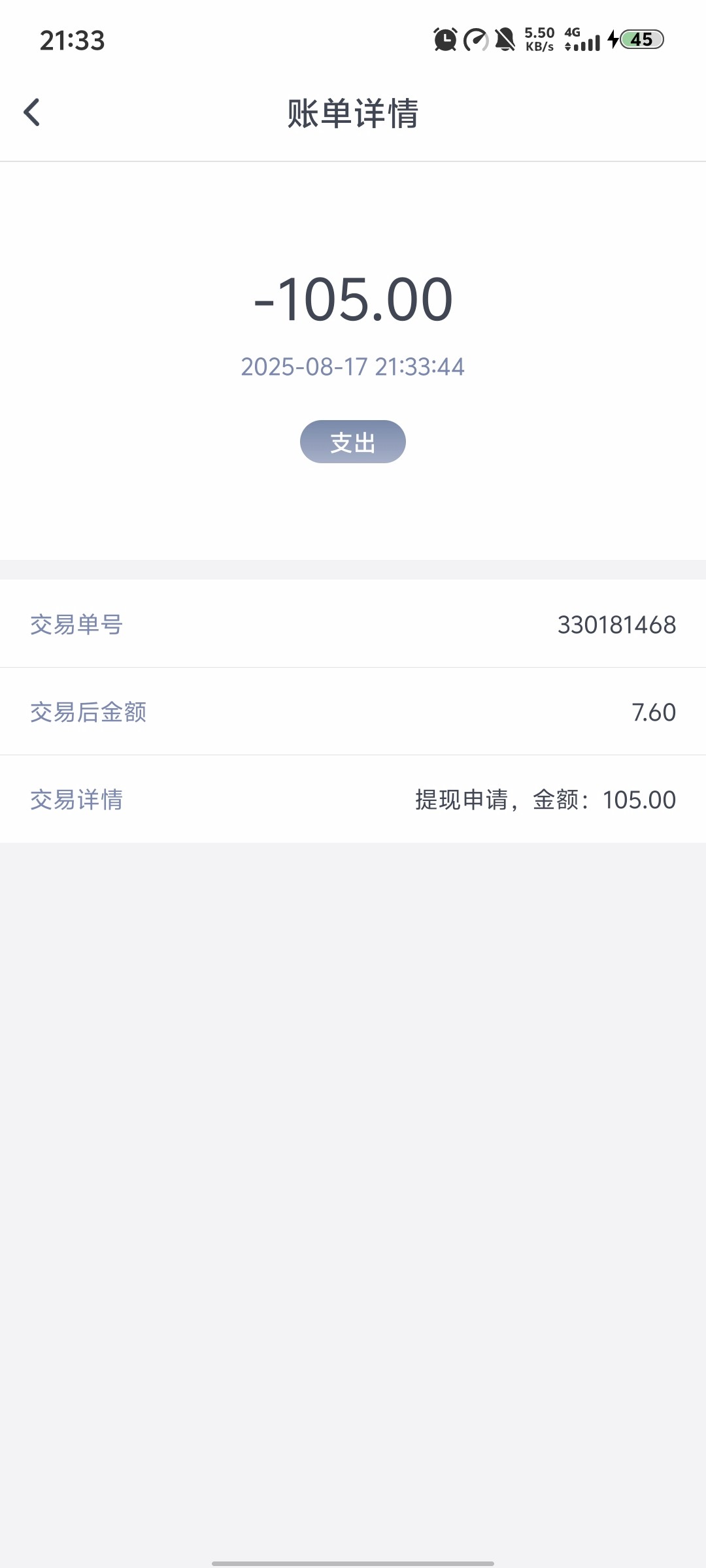Tap the data up/down arrows indicator

[567, 46]
